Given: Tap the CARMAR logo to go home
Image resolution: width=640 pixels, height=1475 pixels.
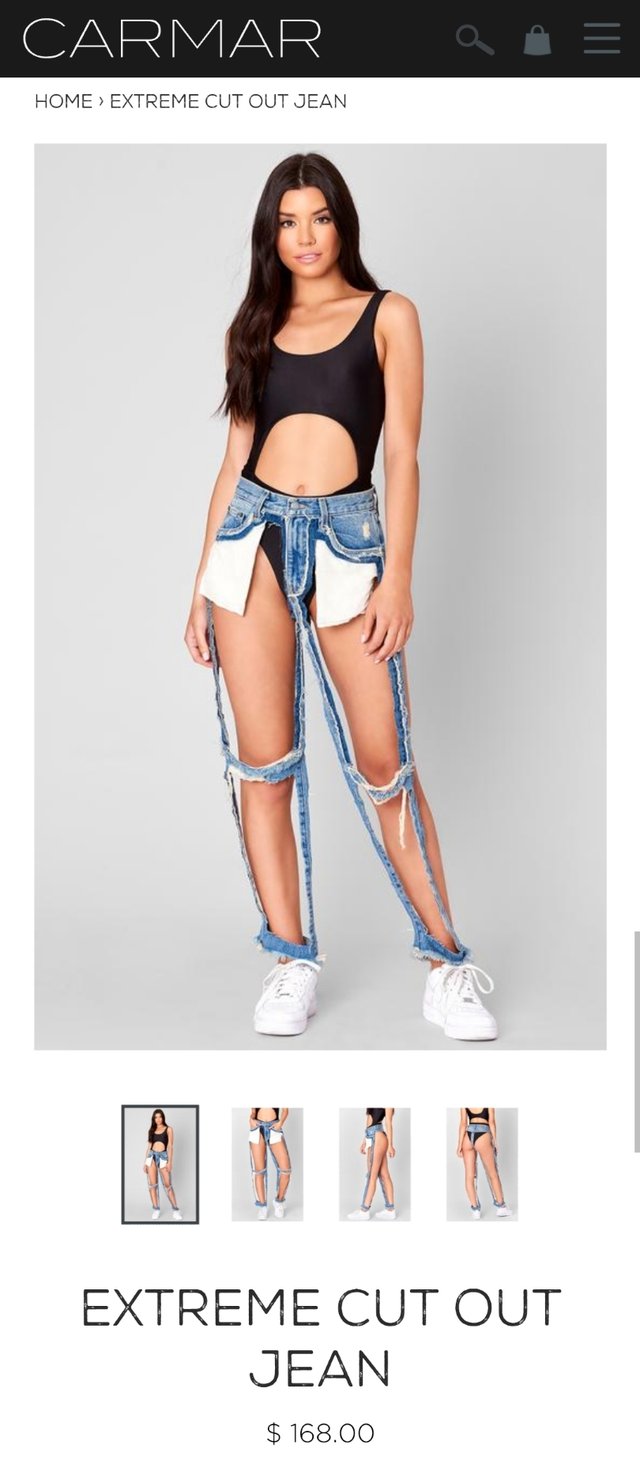Looking at the screenshot, I should tap(171, 39).
